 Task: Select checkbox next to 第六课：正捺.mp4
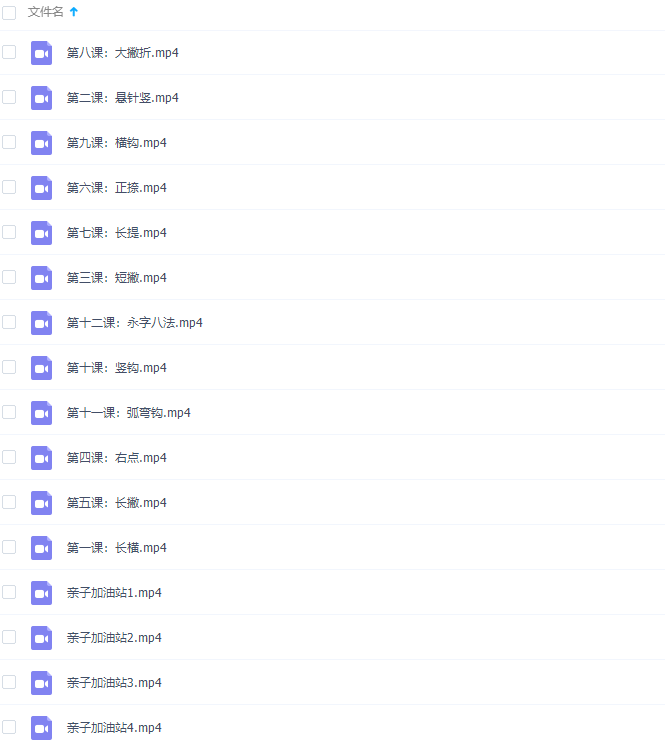tap(9, 187)
